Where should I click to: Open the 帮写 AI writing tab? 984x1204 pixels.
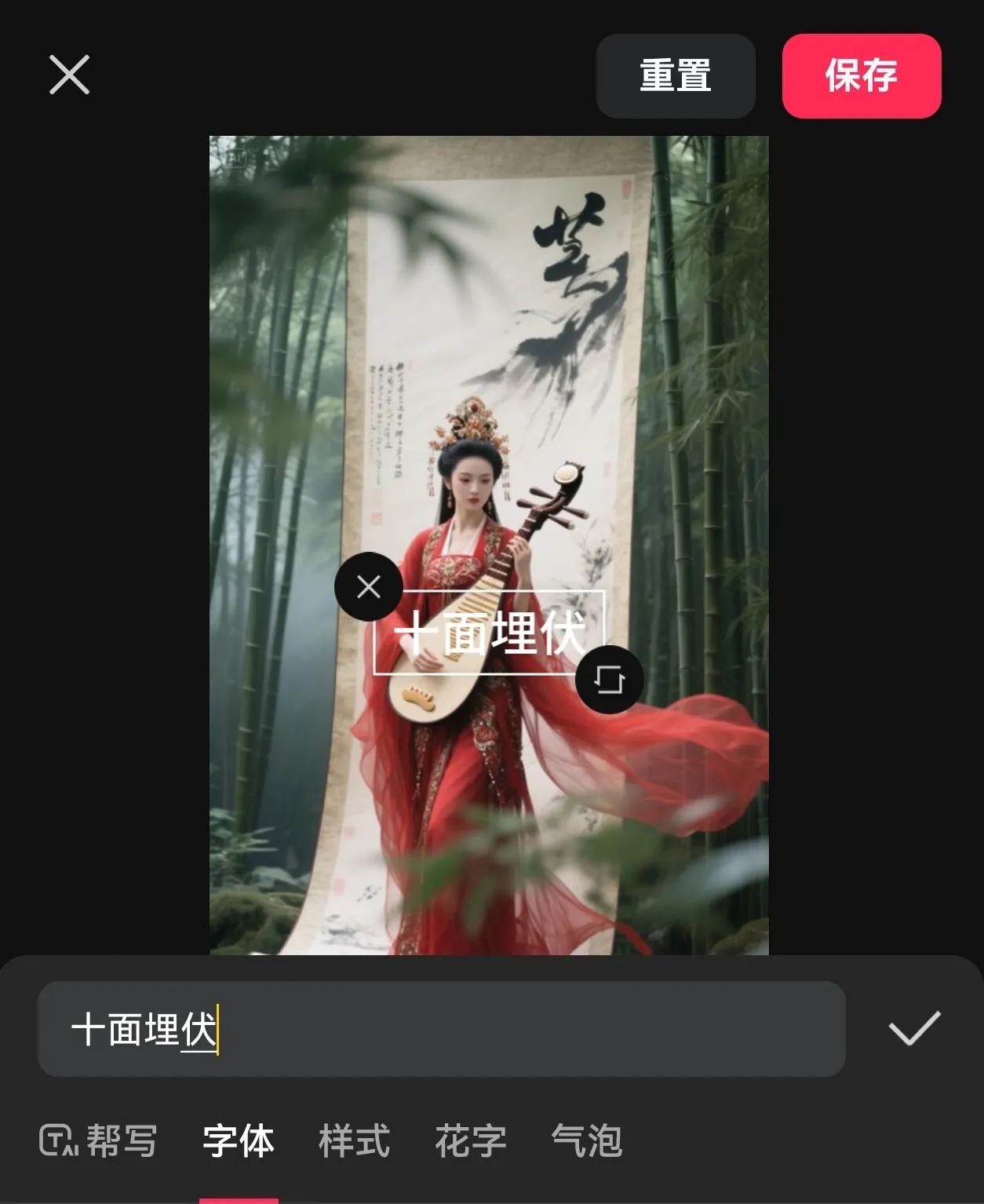point(99,1140)
